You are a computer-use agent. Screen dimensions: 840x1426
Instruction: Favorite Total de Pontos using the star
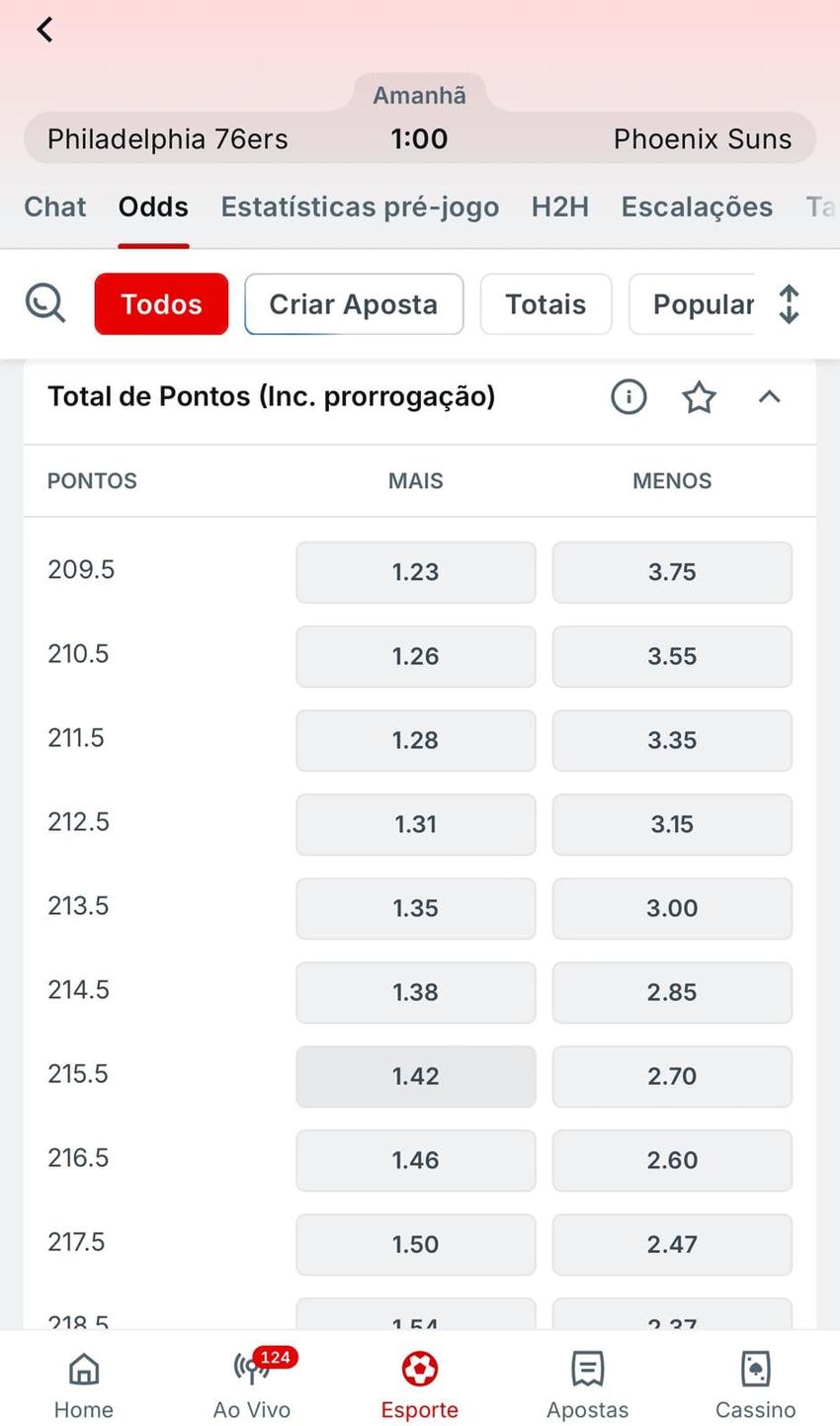coord(699,396)
